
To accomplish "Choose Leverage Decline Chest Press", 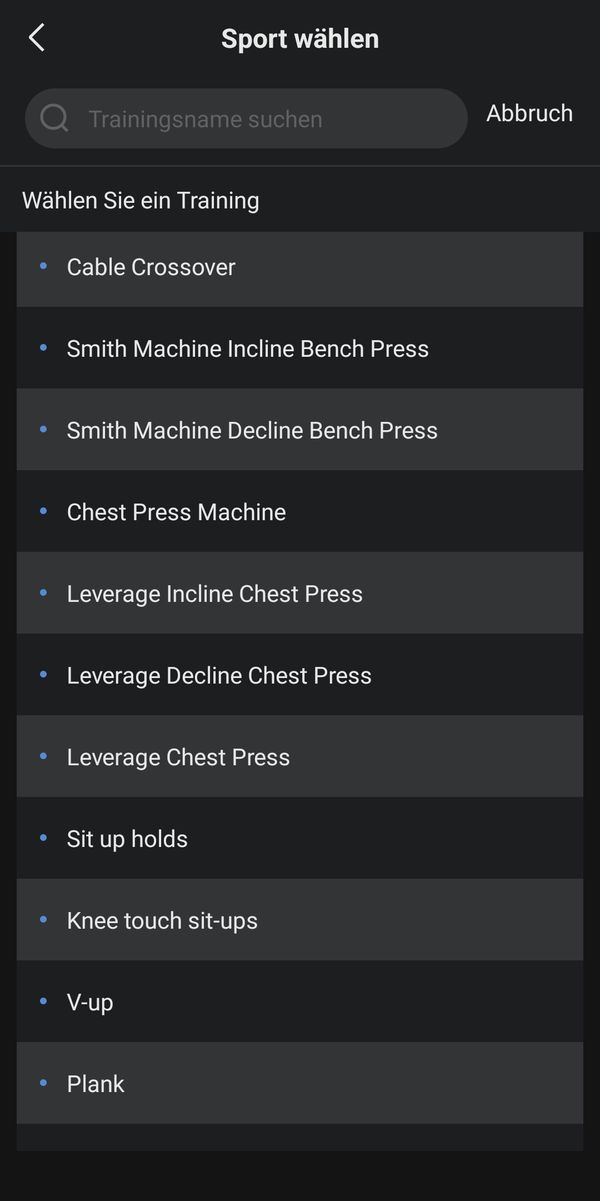I will 300,675.
